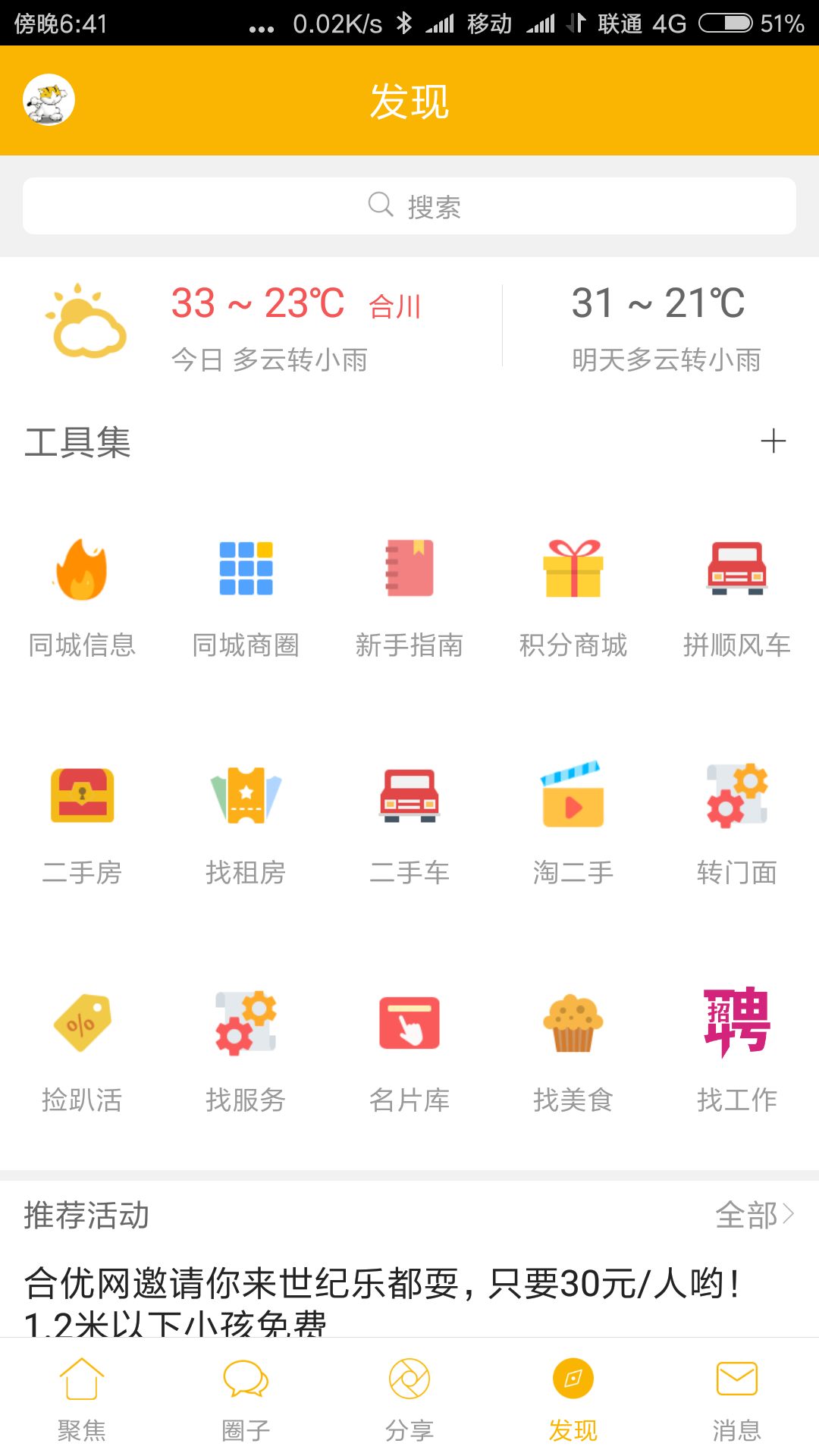This screenshot has height=1456, width=819.
Task: Tap the 搜索 search box
Action: coord(409,206)
